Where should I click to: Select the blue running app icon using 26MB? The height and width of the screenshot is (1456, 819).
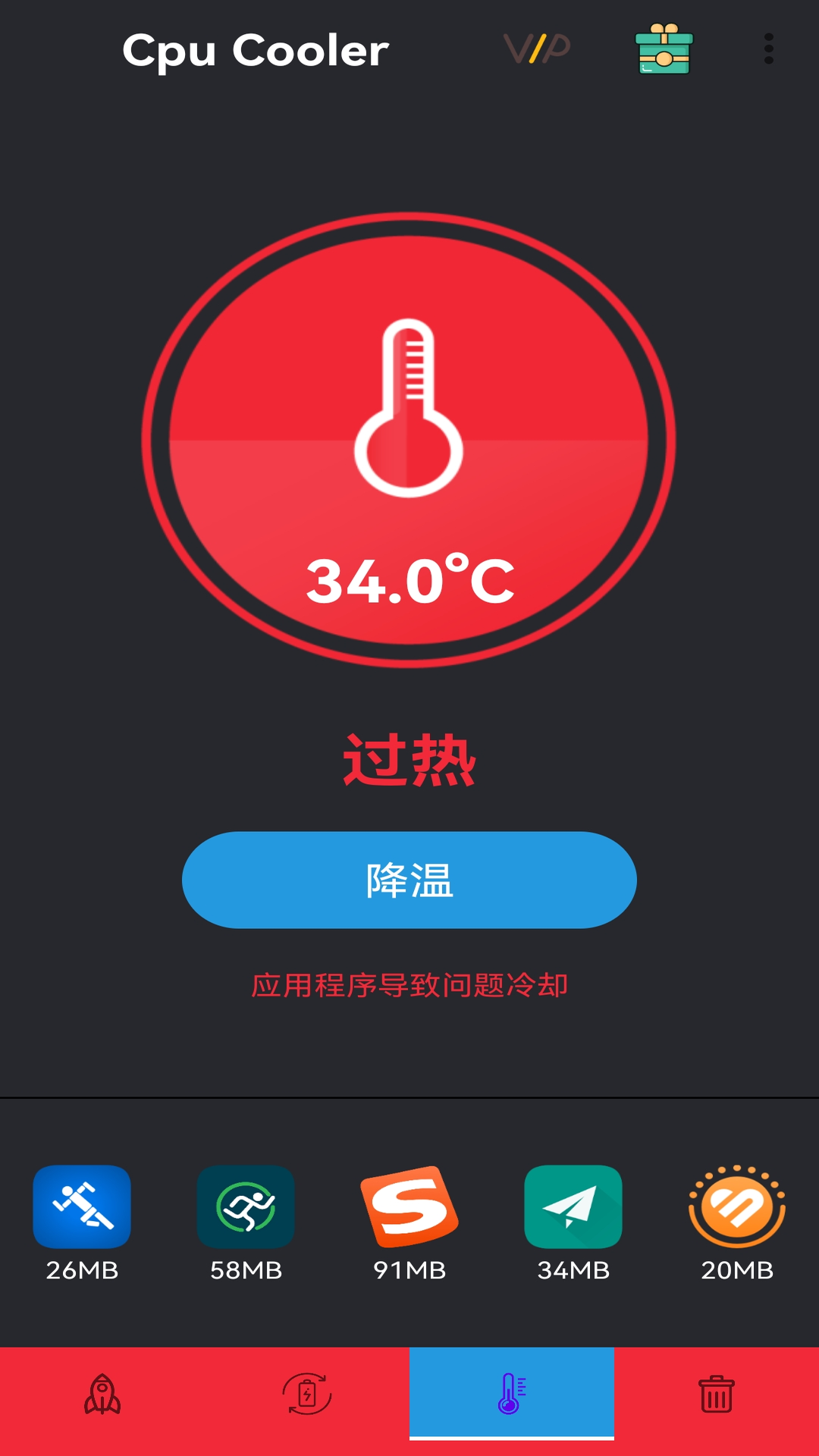(81, 1206)
